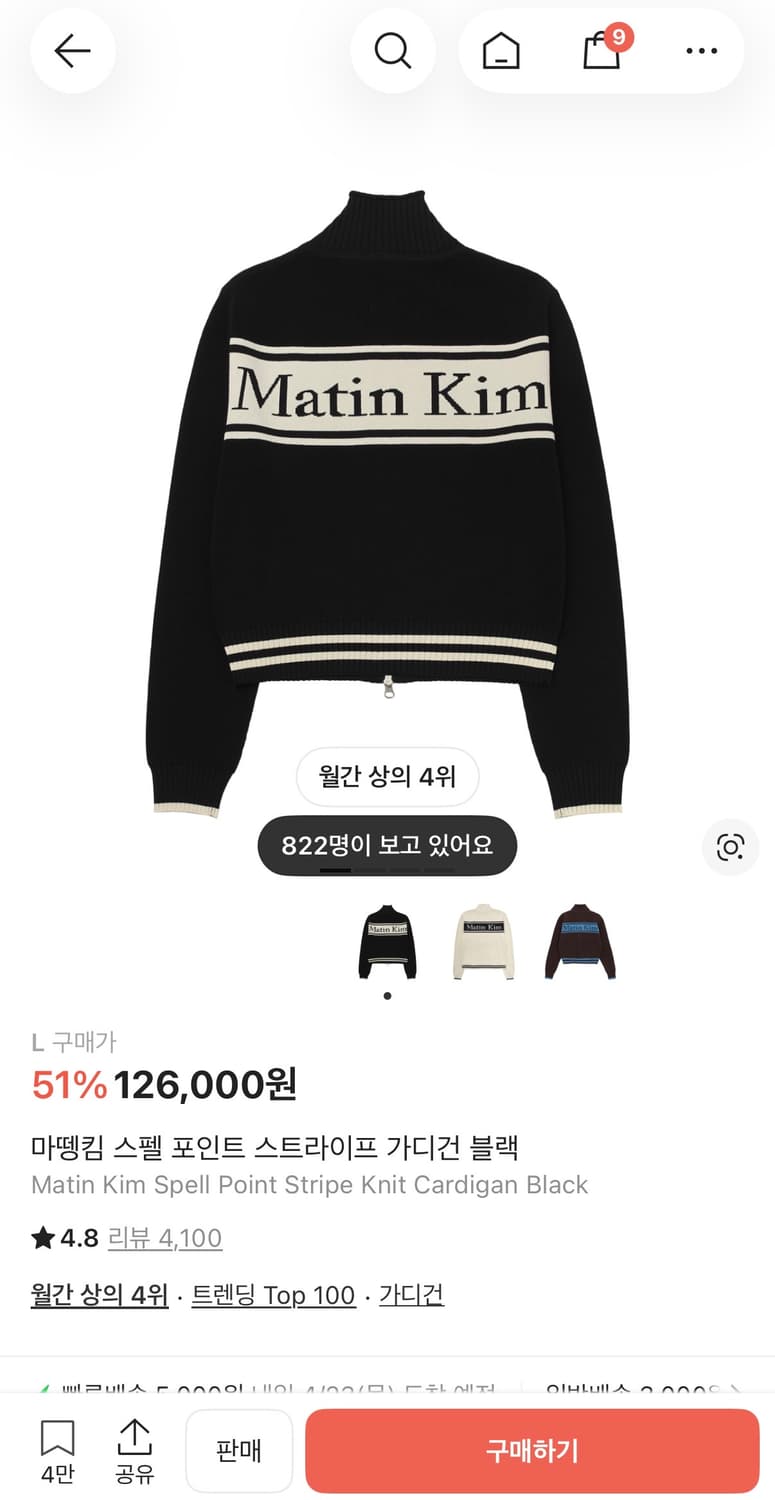Viewport: 775px width, 1500px height.
Task: Open the 리뷰 4,100 reviews link
Action: point(164,1238)
